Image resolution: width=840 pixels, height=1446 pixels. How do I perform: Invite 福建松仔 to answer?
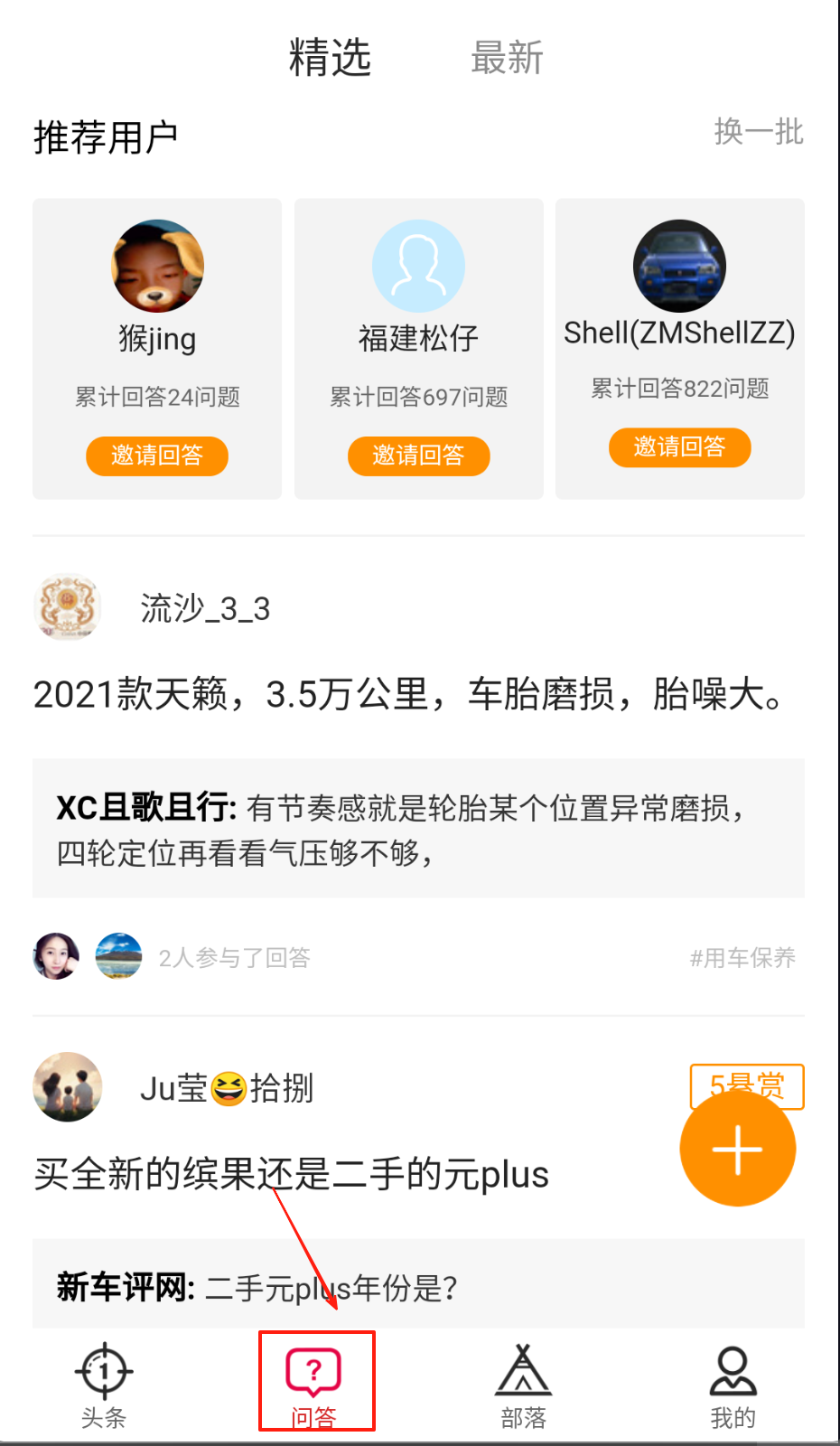[418, 455]
